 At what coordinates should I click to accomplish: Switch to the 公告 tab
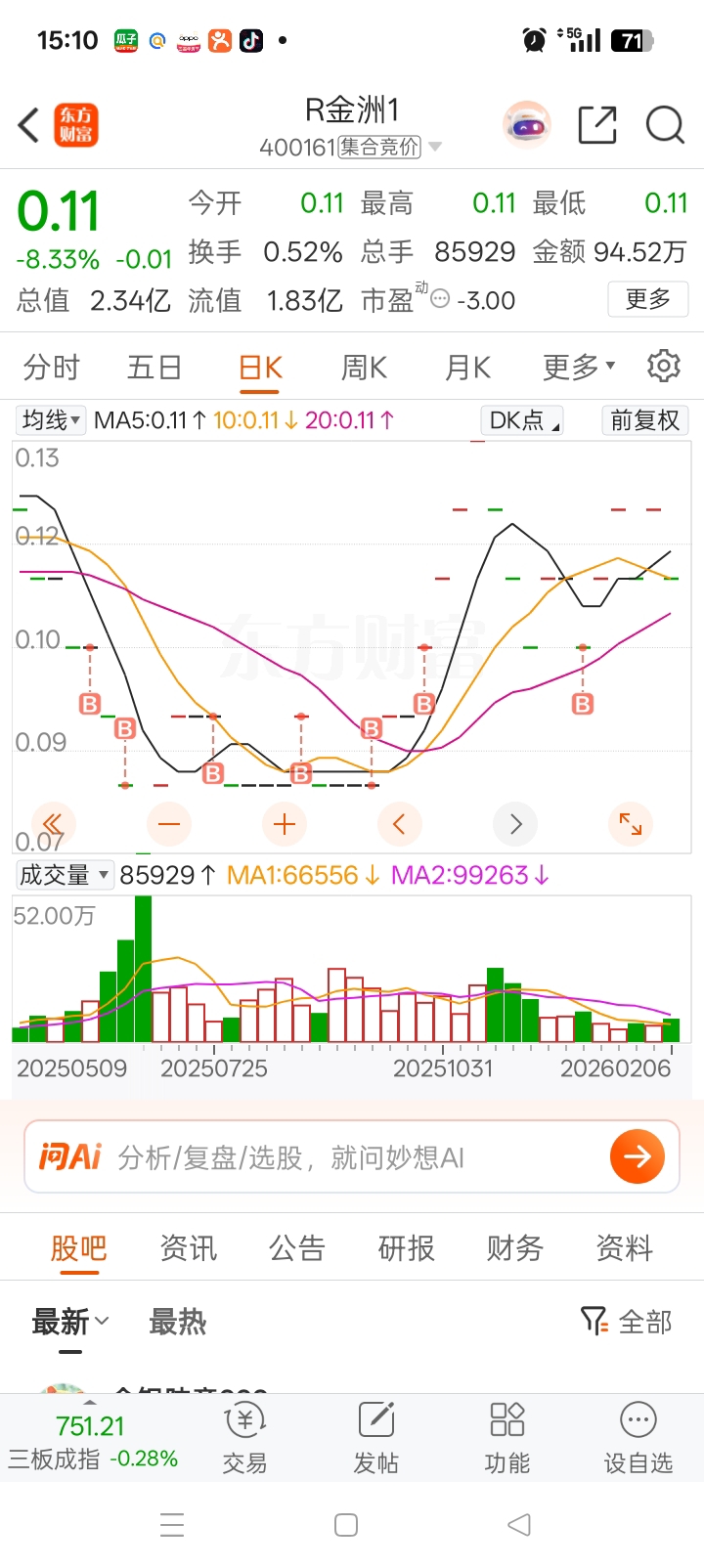coord(296,1248)
